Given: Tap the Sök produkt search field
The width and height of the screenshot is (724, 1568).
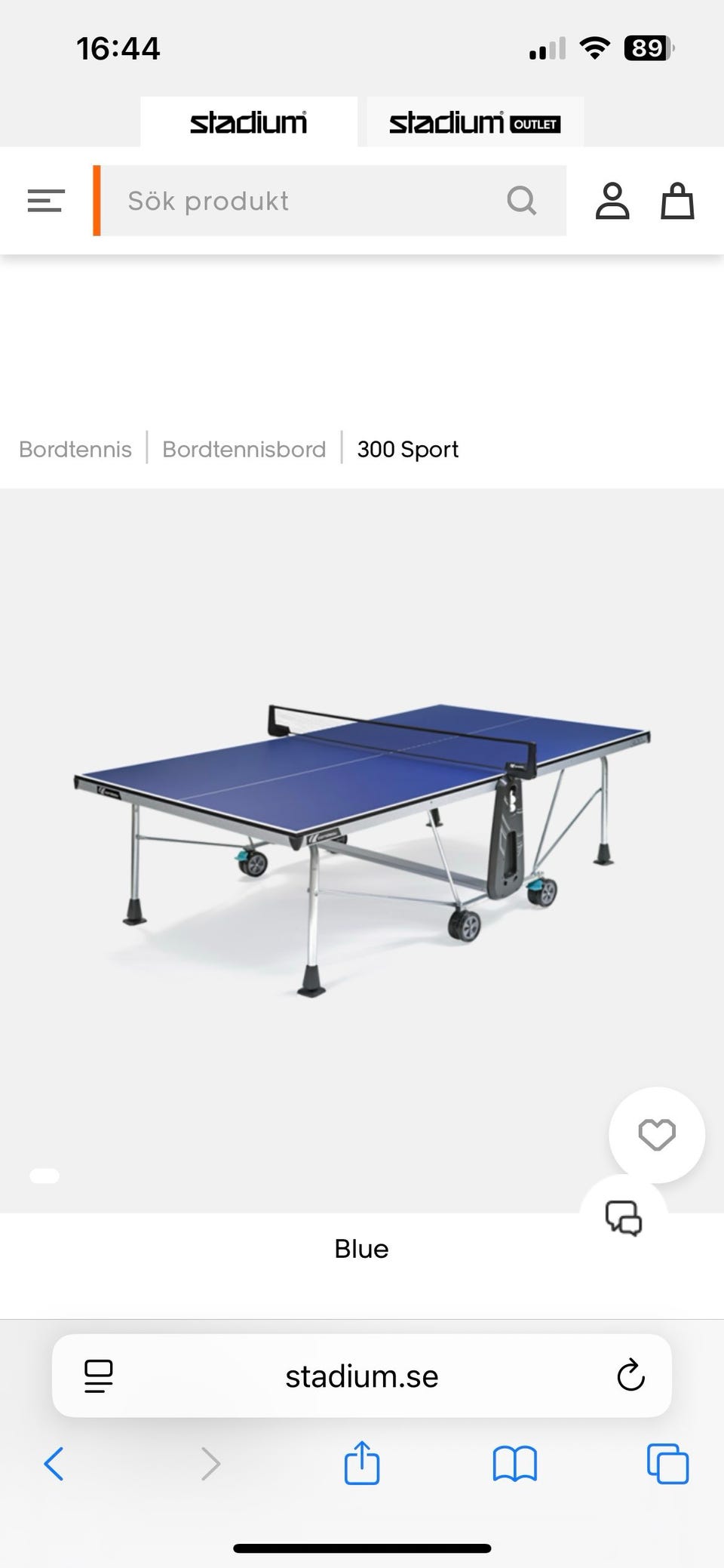Looking at the screenshot, I should [302, 201].
